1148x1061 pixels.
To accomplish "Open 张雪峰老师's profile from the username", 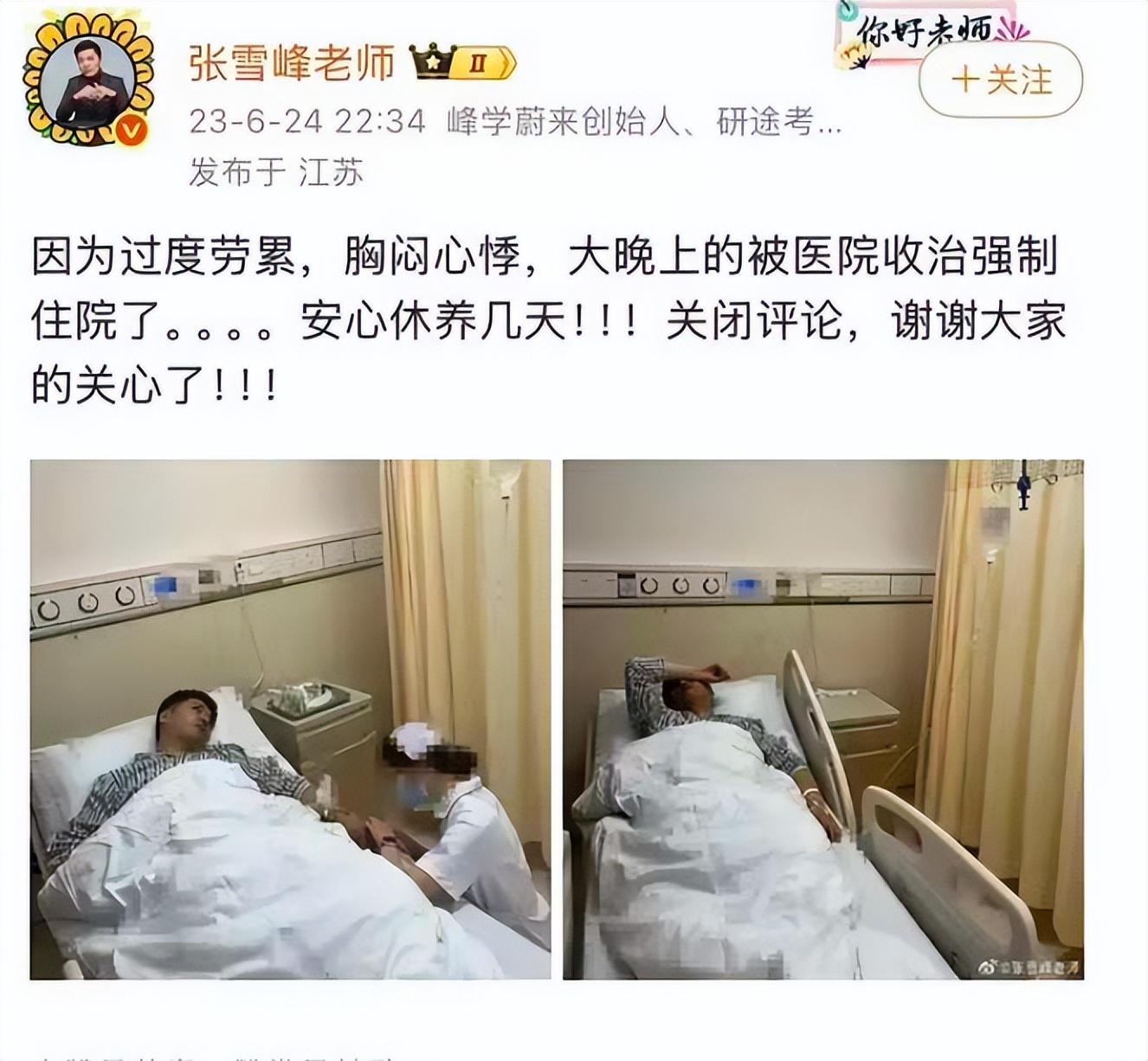I will [x=292, y=63].
